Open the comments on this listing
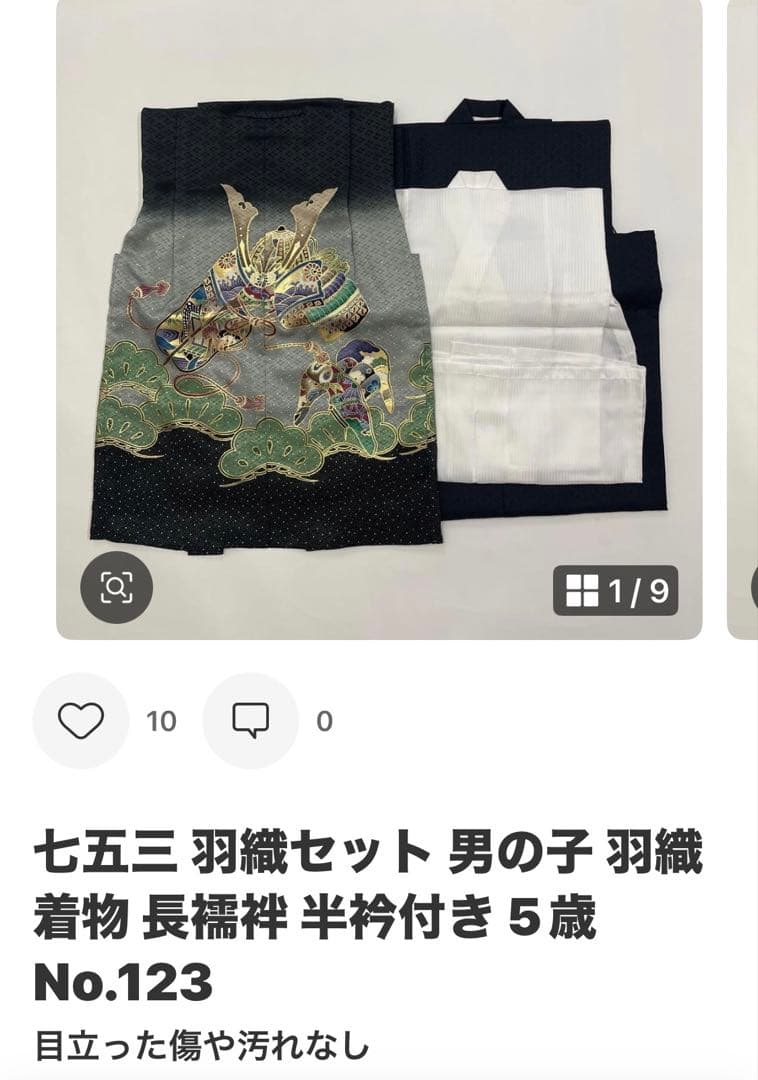The width and height of the screenshot is (758, 1080). (x=250, y=721)
